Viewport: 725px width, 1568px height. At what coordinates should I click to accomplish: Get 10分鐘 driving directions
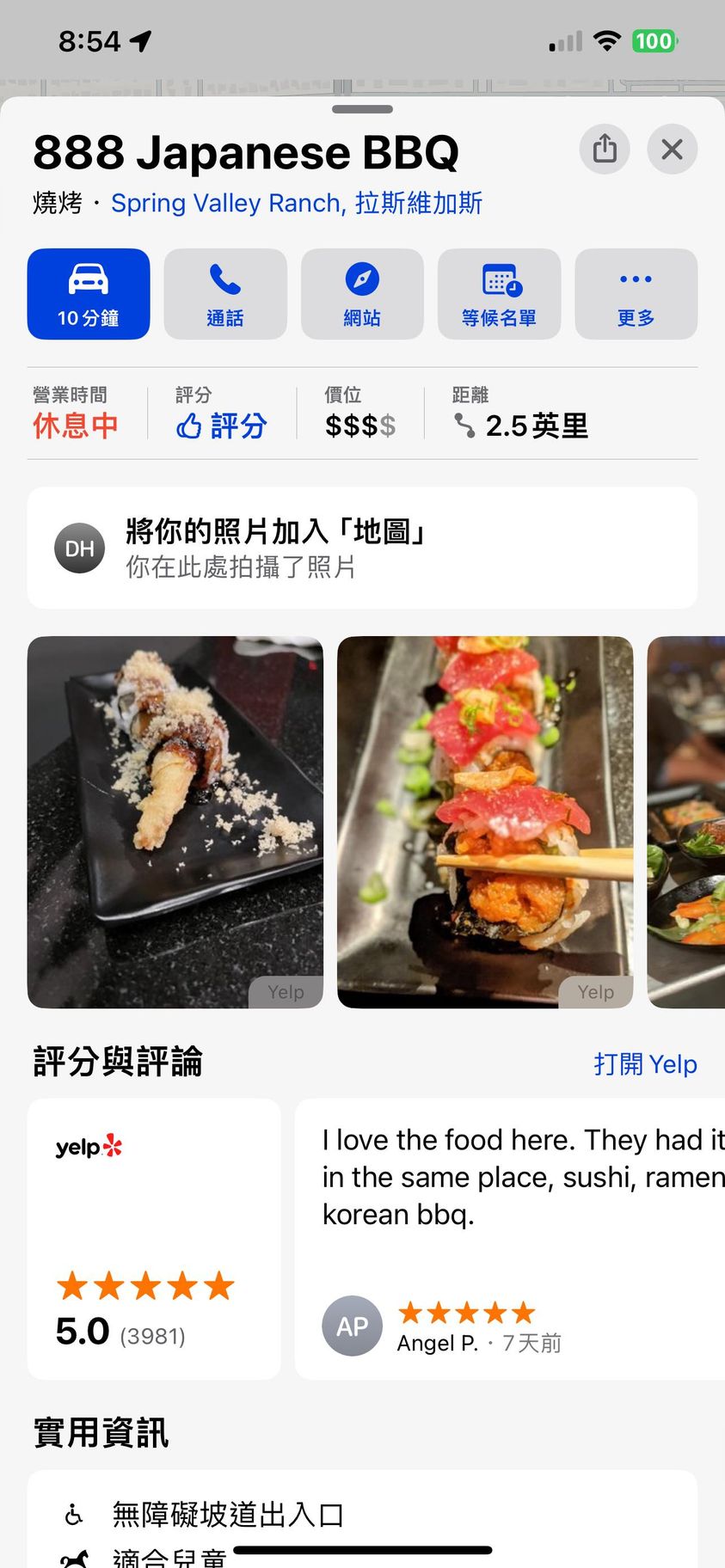point(89,294)
